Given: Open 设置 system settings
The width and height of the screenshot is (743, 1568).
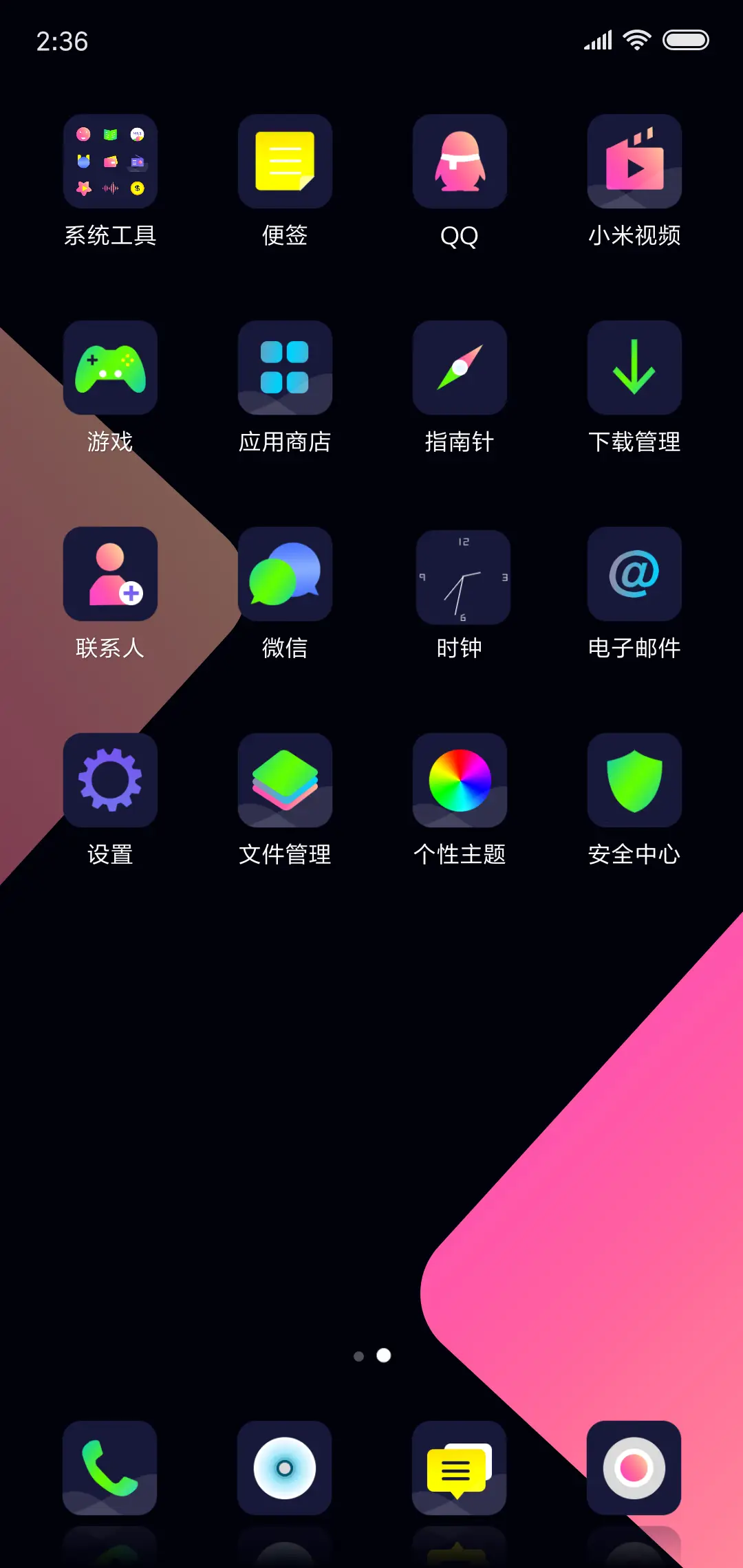Looking at the screenshot, I should click(110, 780).
